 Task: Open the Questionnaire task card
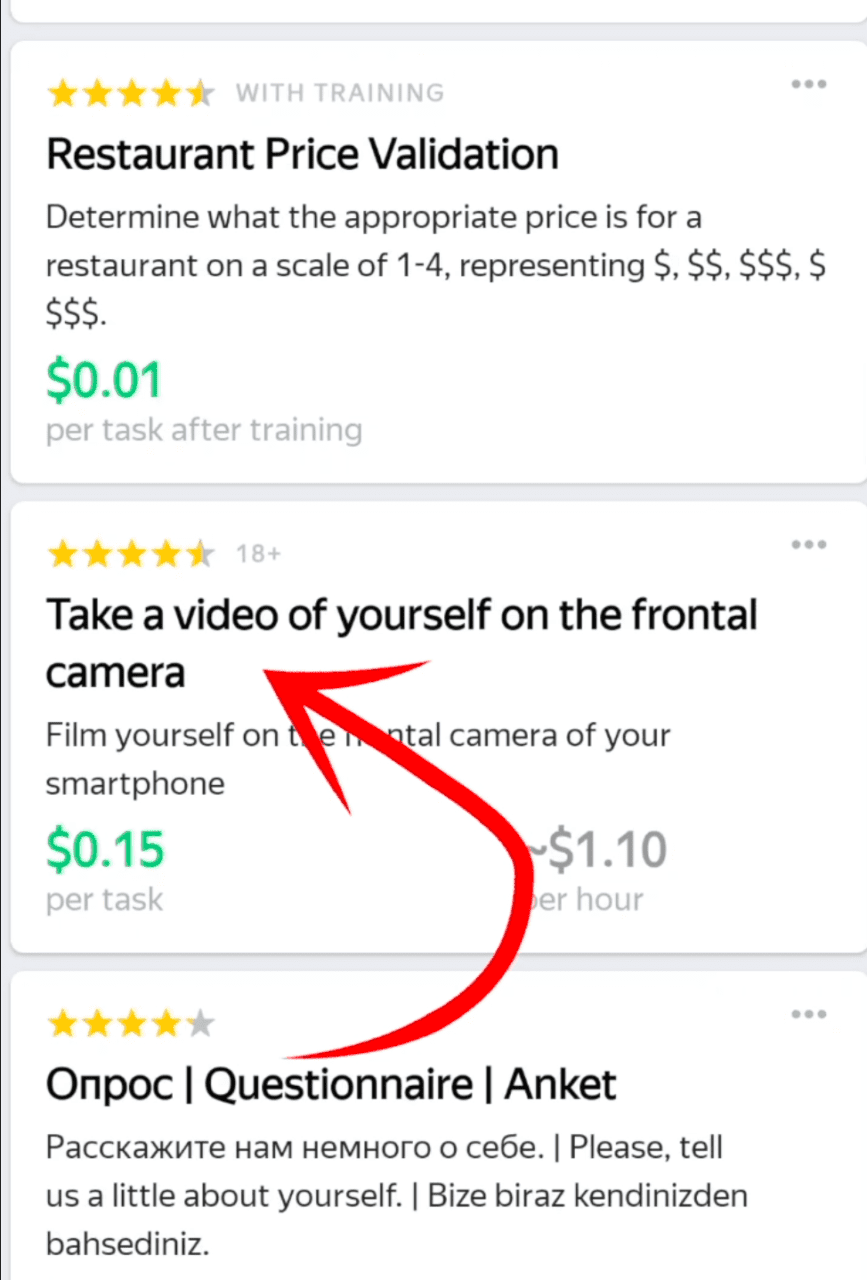tap(331, 1084)
